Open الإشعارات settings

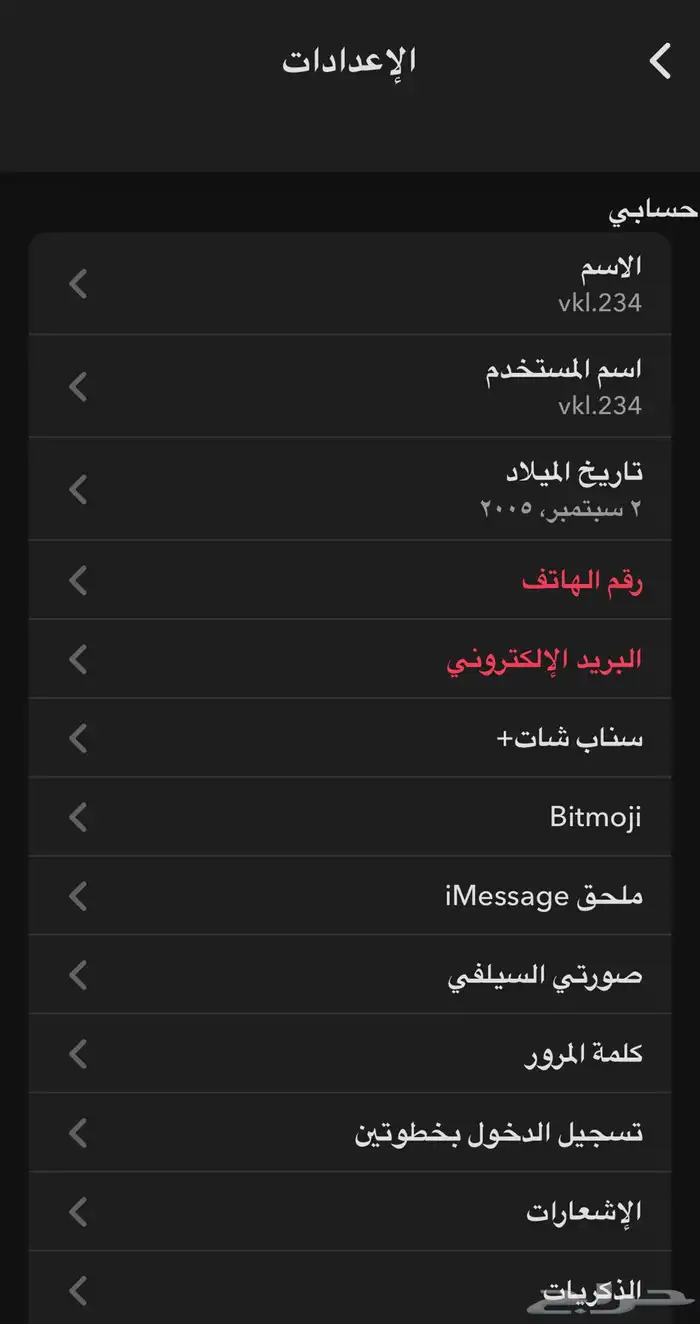click(x=350, y=1212)
